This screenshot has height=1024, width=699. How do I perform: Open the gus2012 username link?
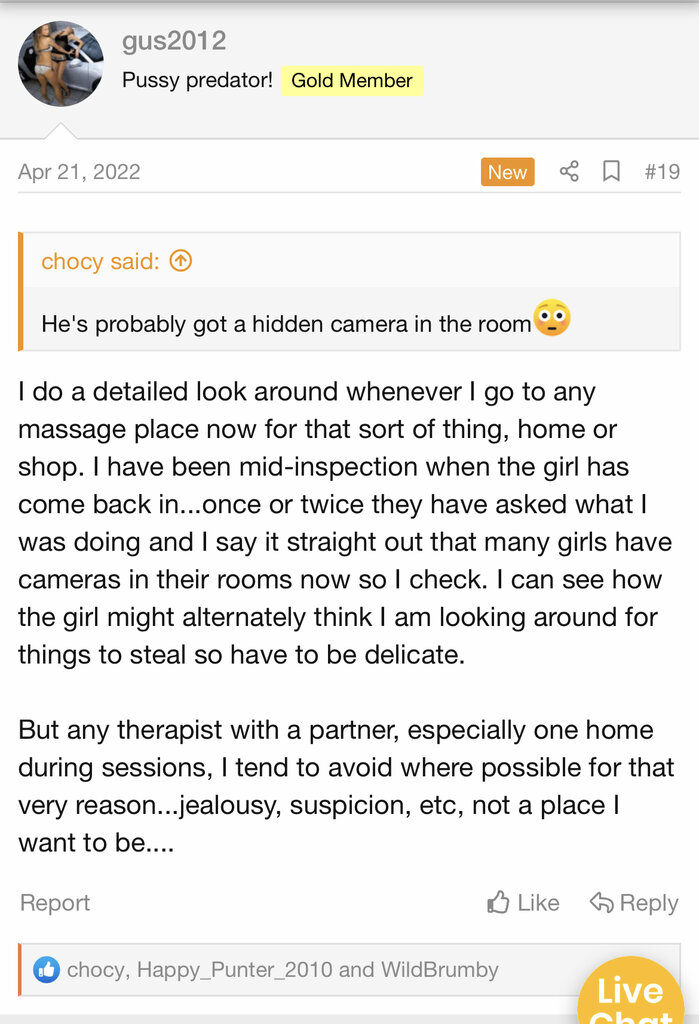[174, 41]
